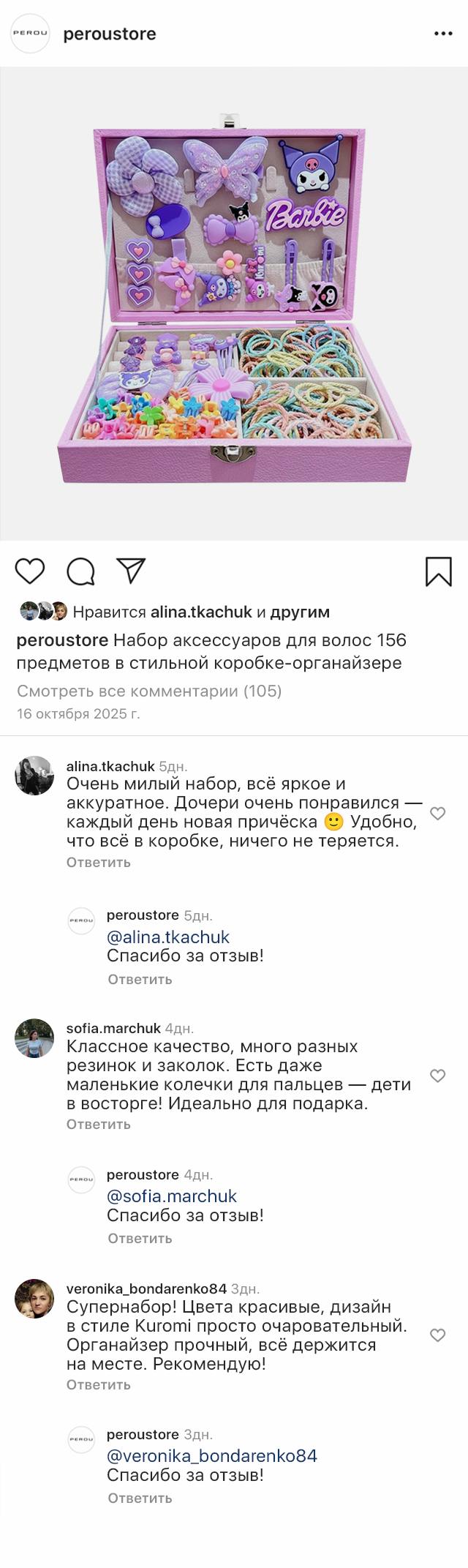Share the post via paper plane icon
468x1568 pixels.
132,571
